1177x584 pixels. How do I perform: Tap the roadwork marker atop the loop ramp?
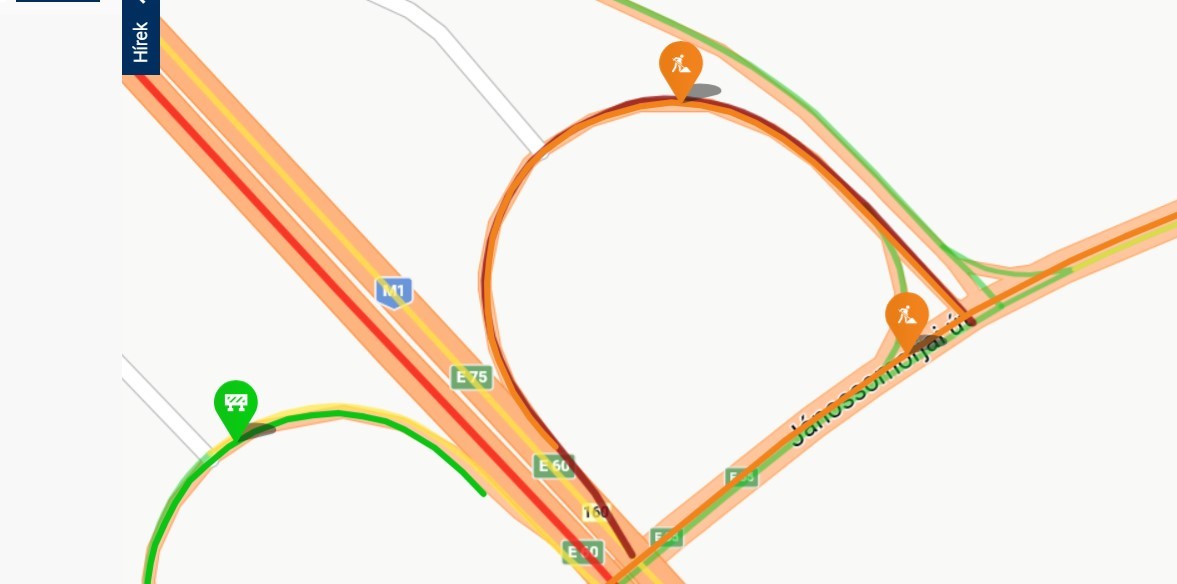(x=680, y=66)
